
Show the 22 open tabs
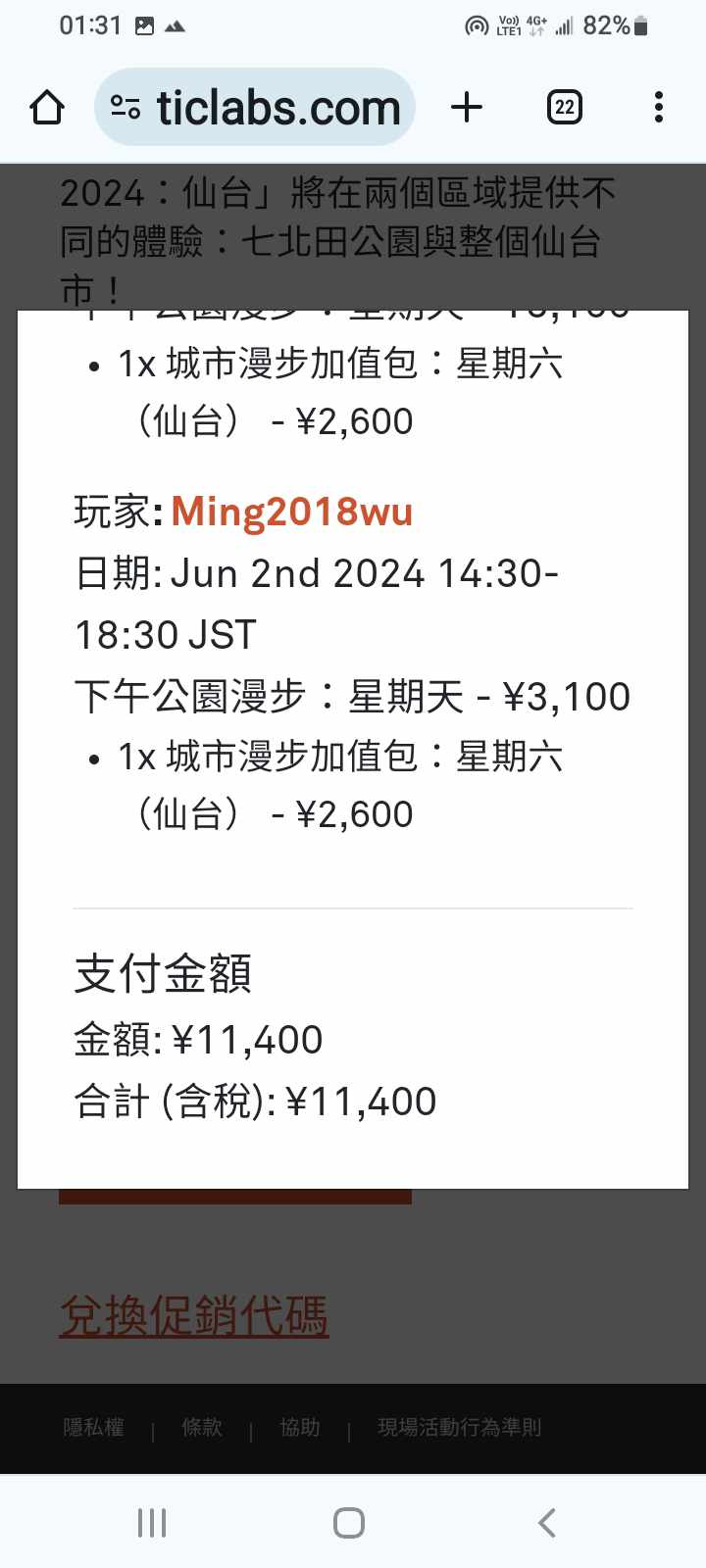[x=564, y=108]
